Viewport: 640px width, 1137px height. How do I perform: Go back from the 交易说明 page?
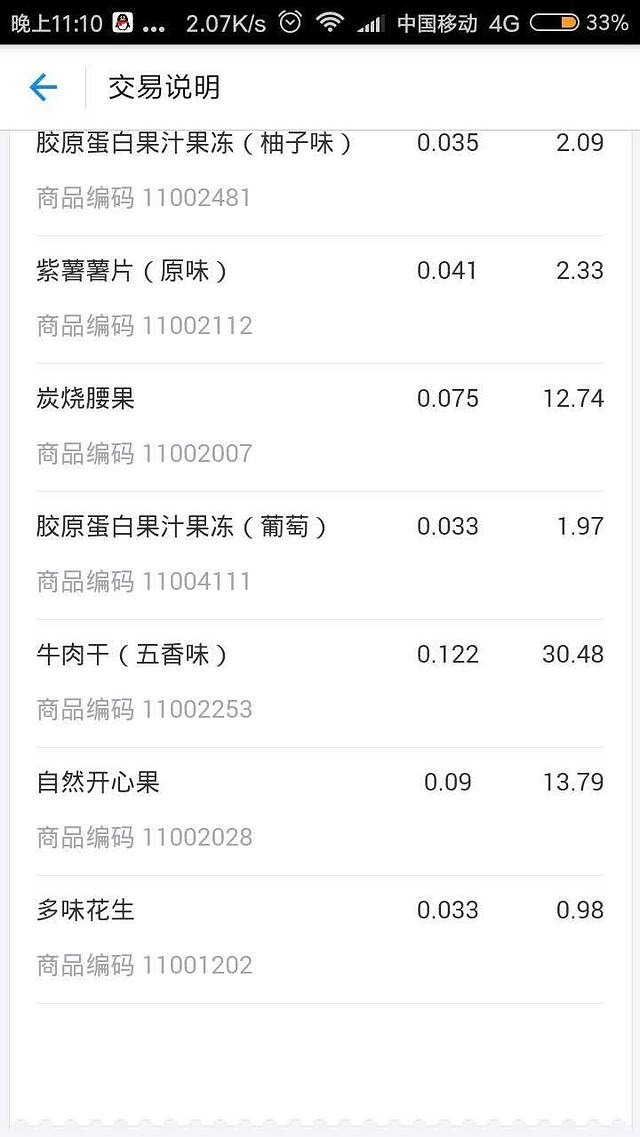click(x=43, y=88)
